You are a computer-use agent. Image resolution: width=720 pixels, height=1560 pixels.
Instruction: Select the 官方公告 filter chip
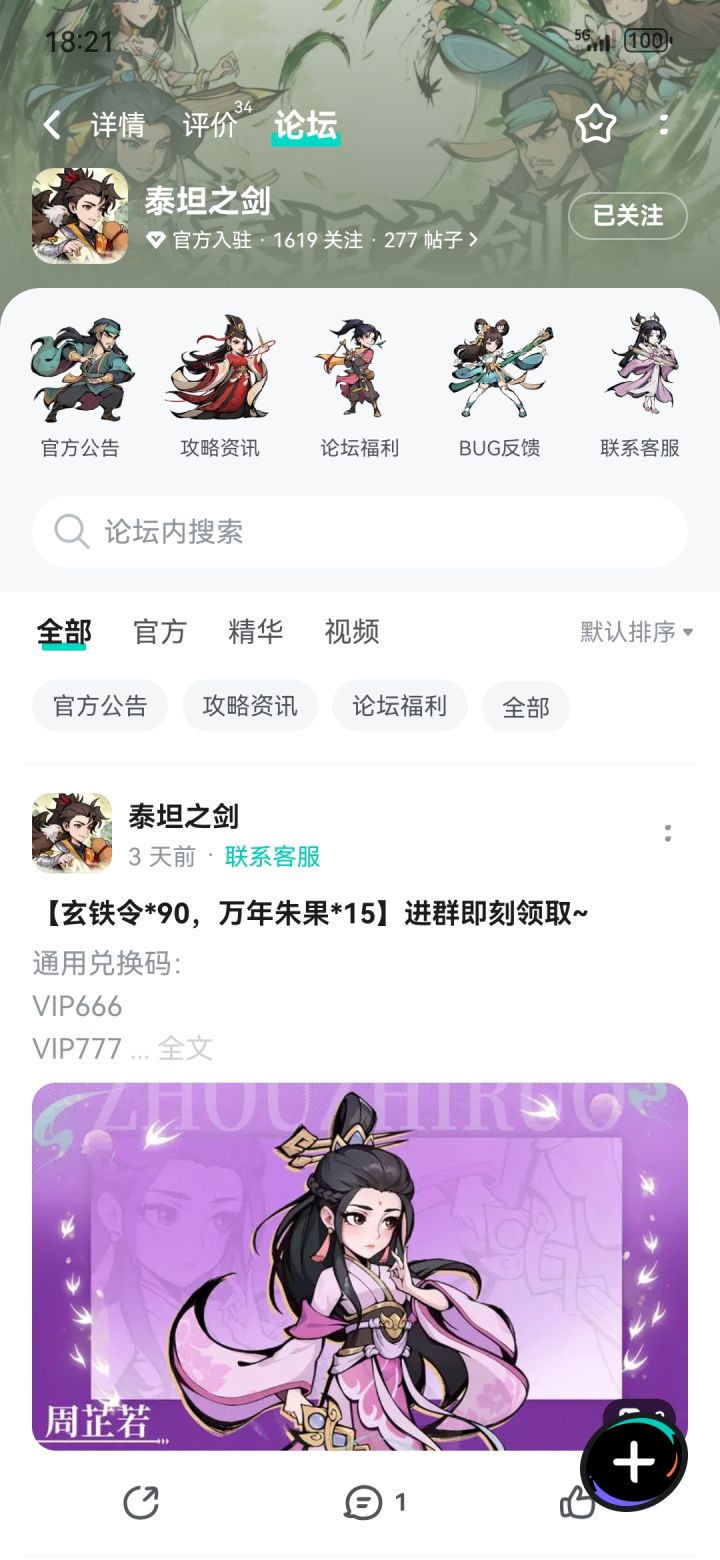(x=99, y=706)
